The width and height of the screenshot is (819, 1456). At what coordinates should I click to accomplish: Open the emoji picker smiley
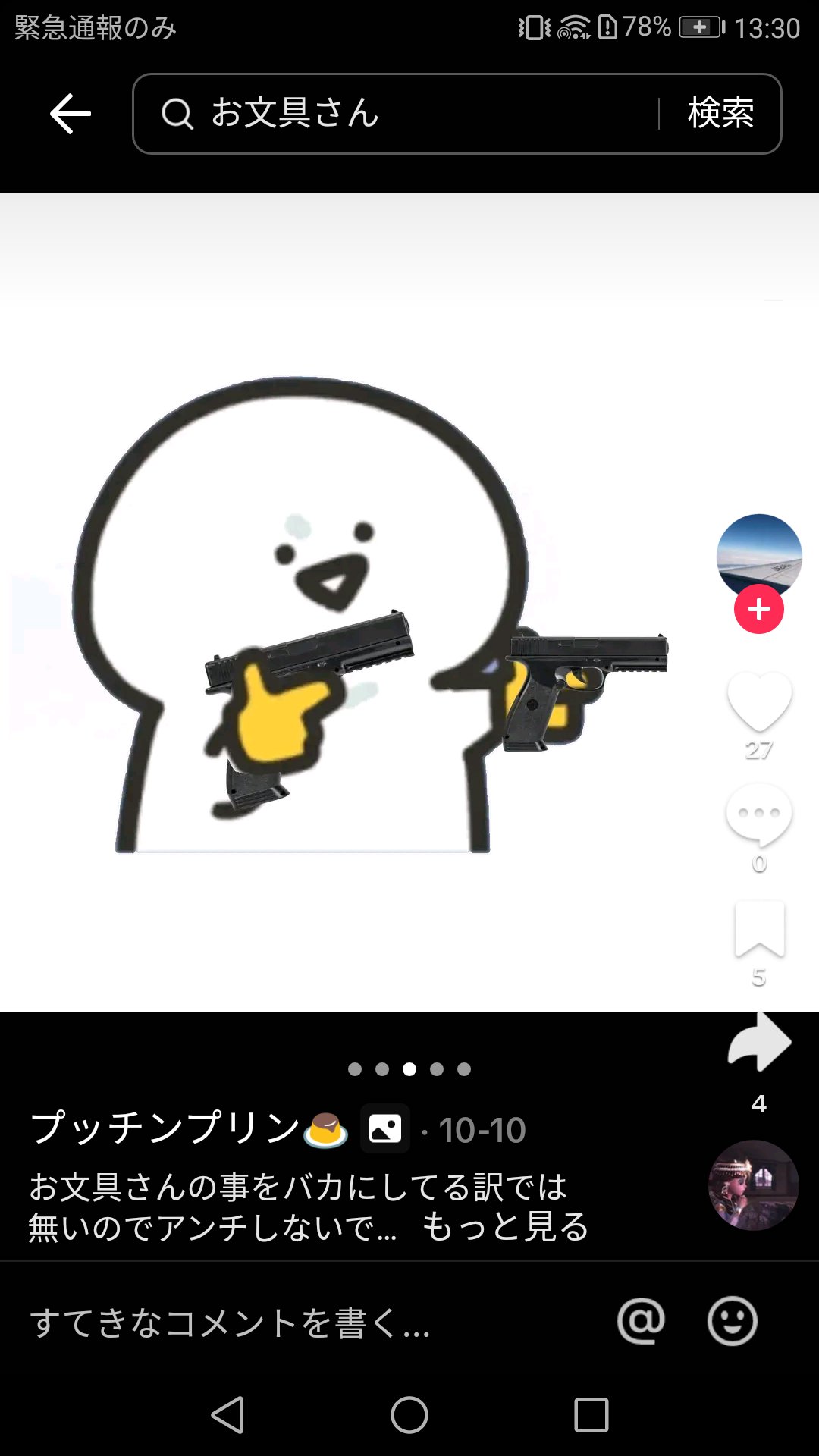(732, 1321)
